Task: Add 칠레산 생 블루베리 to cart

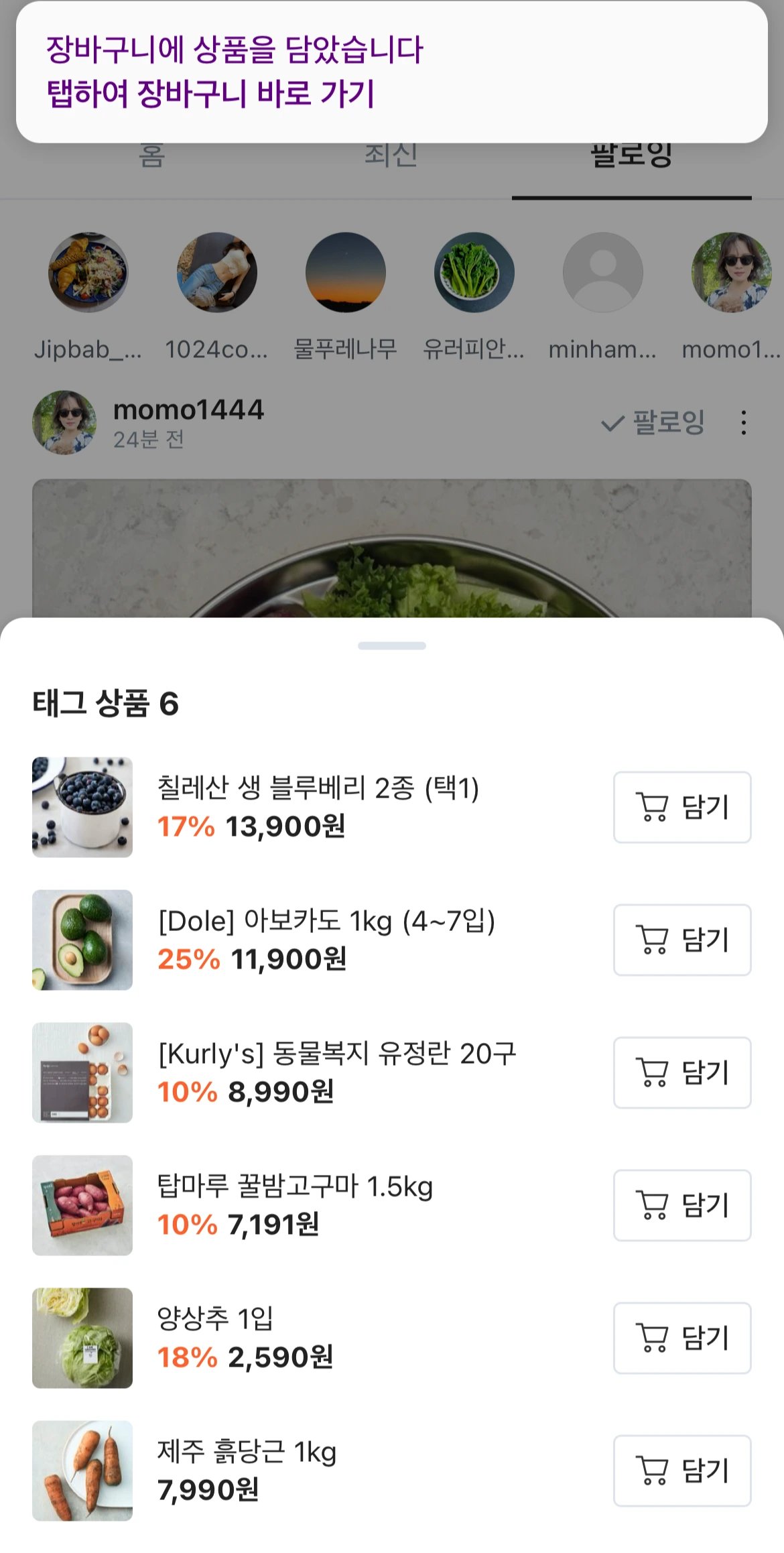Action: [x=681, y=807]
